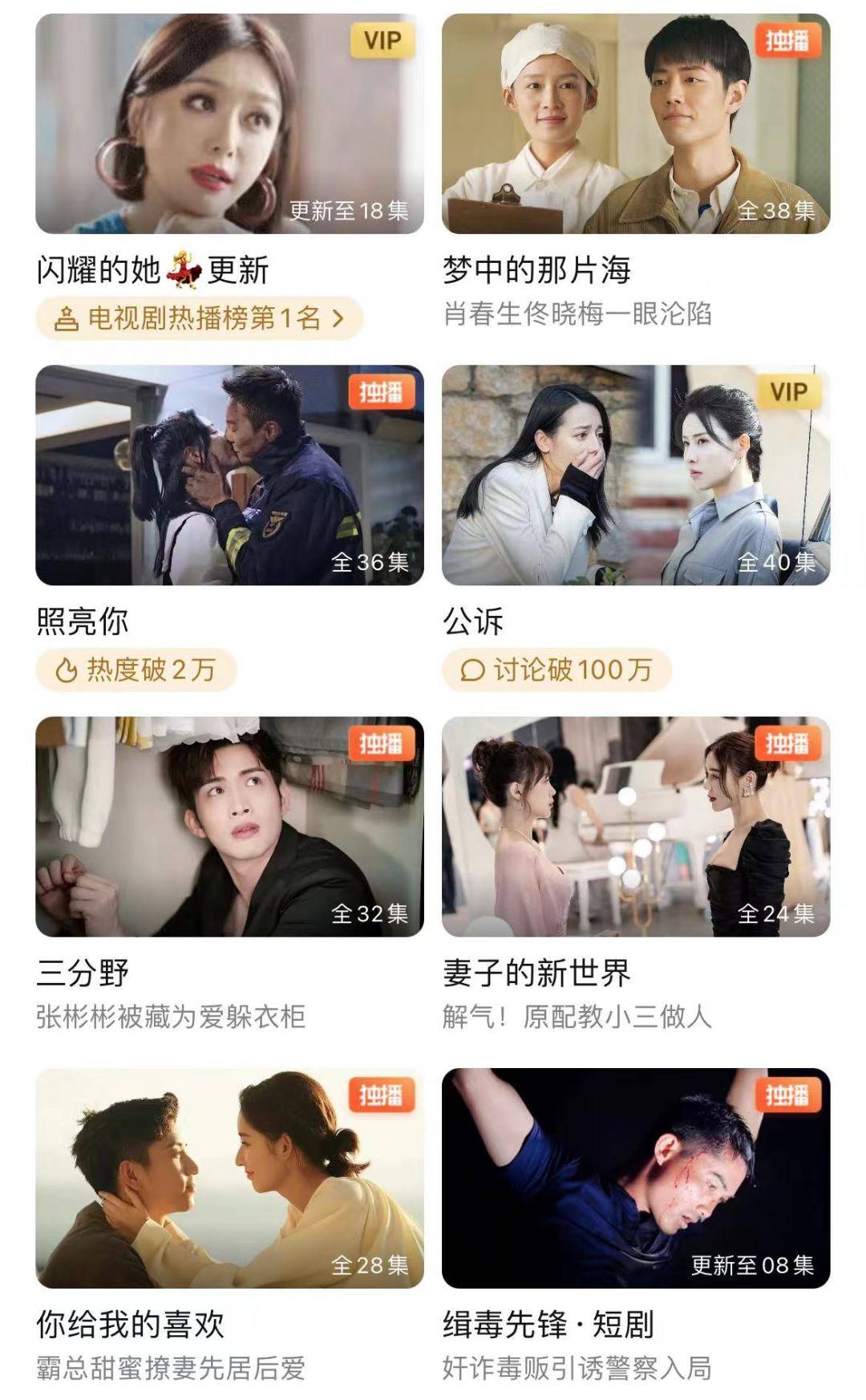The width and height of the screenshot is (866, 1400).
Task: Open the 电视剧热播榜第1名 ranking chip
Action: (x=199, y=319)
